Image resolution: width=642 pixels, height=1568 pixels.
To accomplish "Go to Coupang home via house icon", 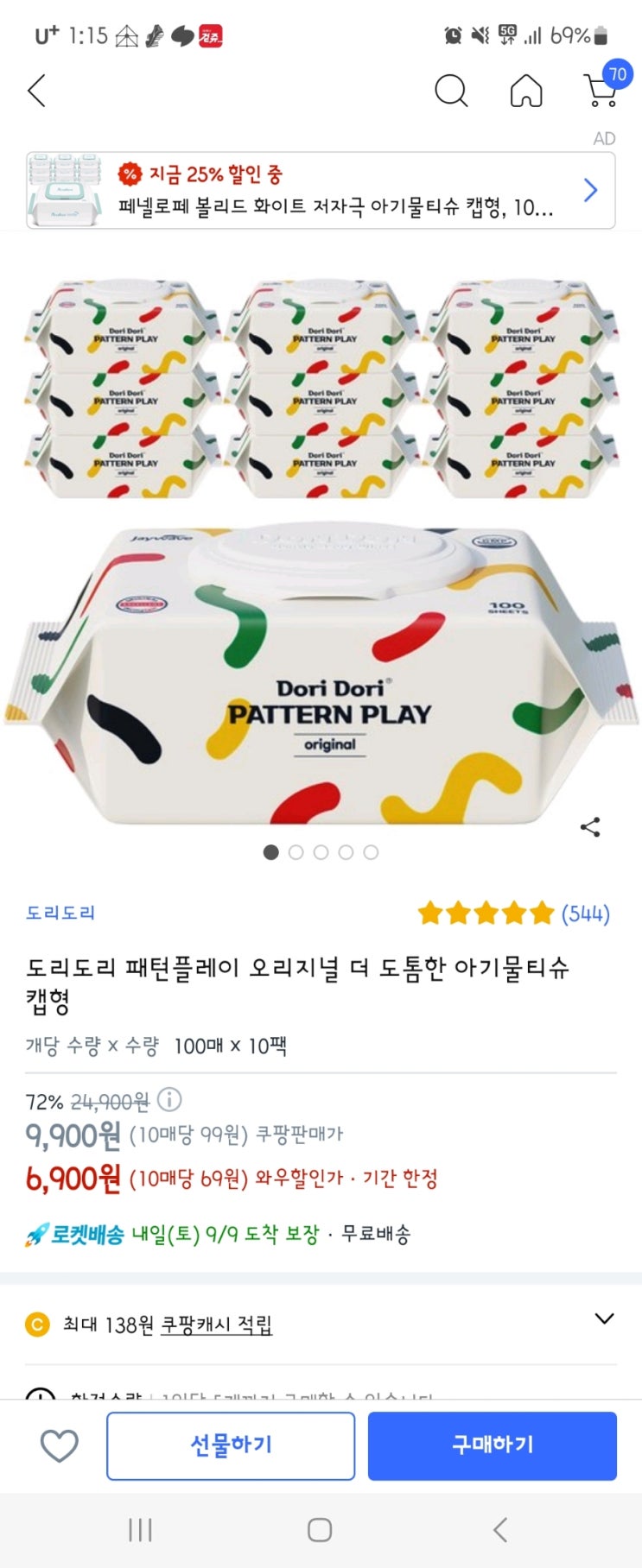I will point(526,90).
